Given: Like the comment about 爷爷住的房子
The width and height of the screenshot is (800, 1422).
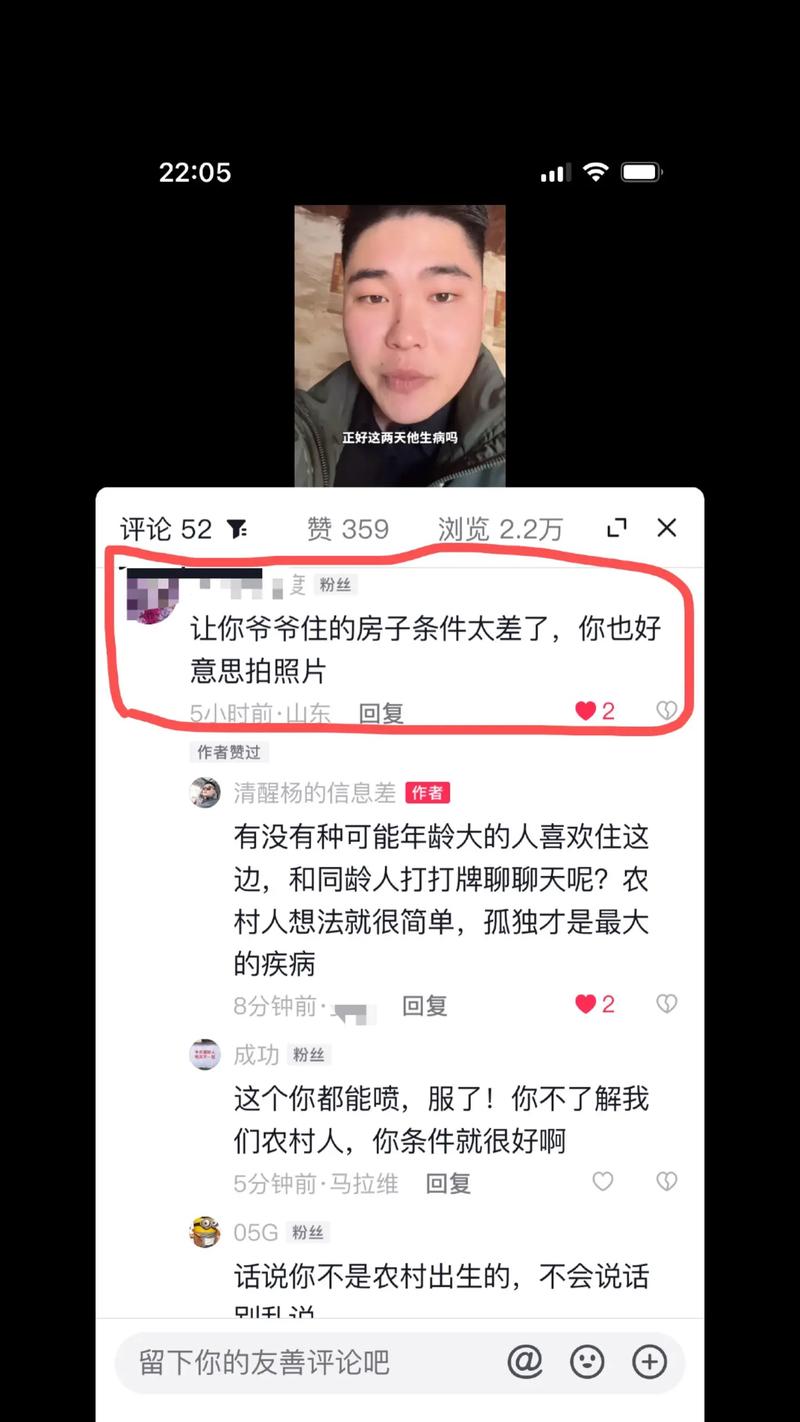Looking at the screenshot, I should (586, 711).
